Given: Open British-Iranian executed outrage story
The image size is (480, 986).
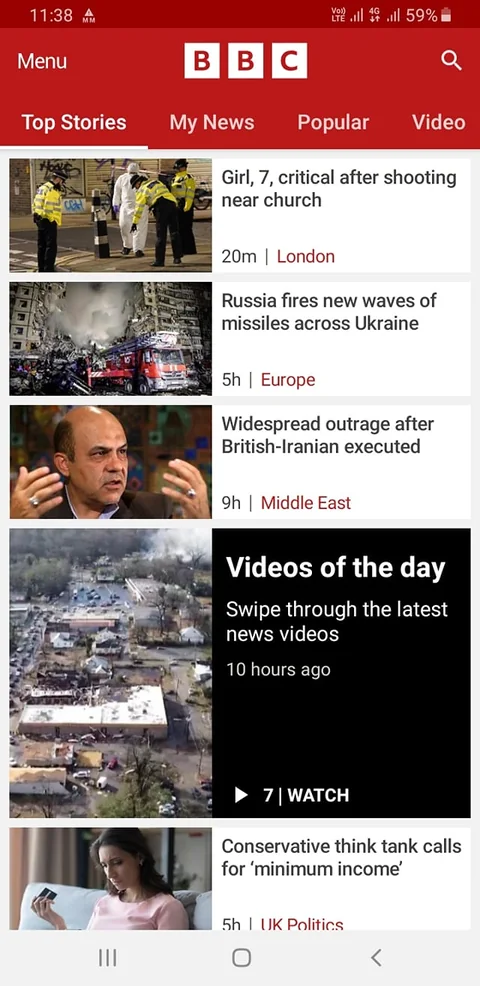Looking at the screenshot, I should [x=240, y=462].
